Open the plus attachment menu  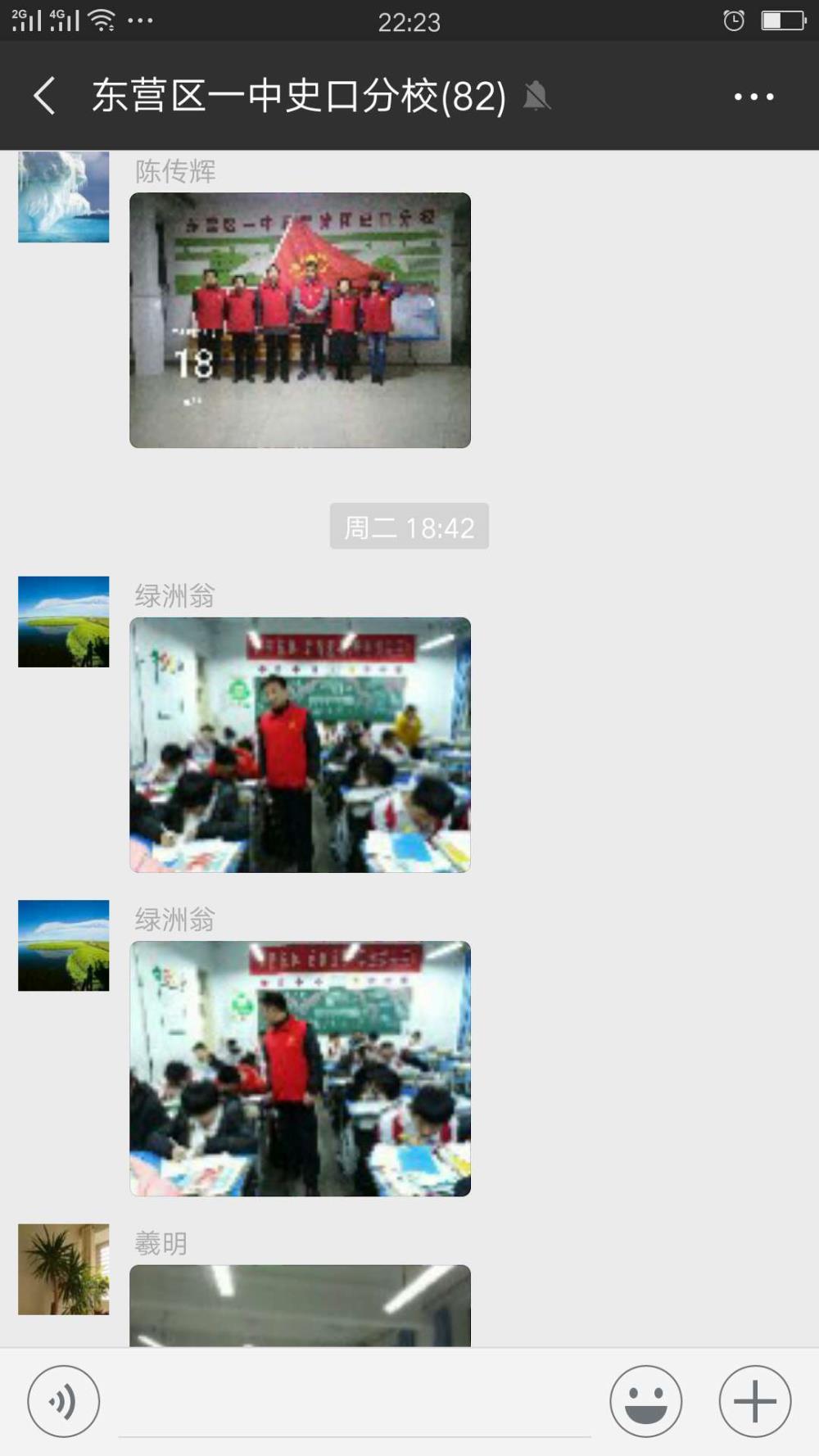(755, 1401)
